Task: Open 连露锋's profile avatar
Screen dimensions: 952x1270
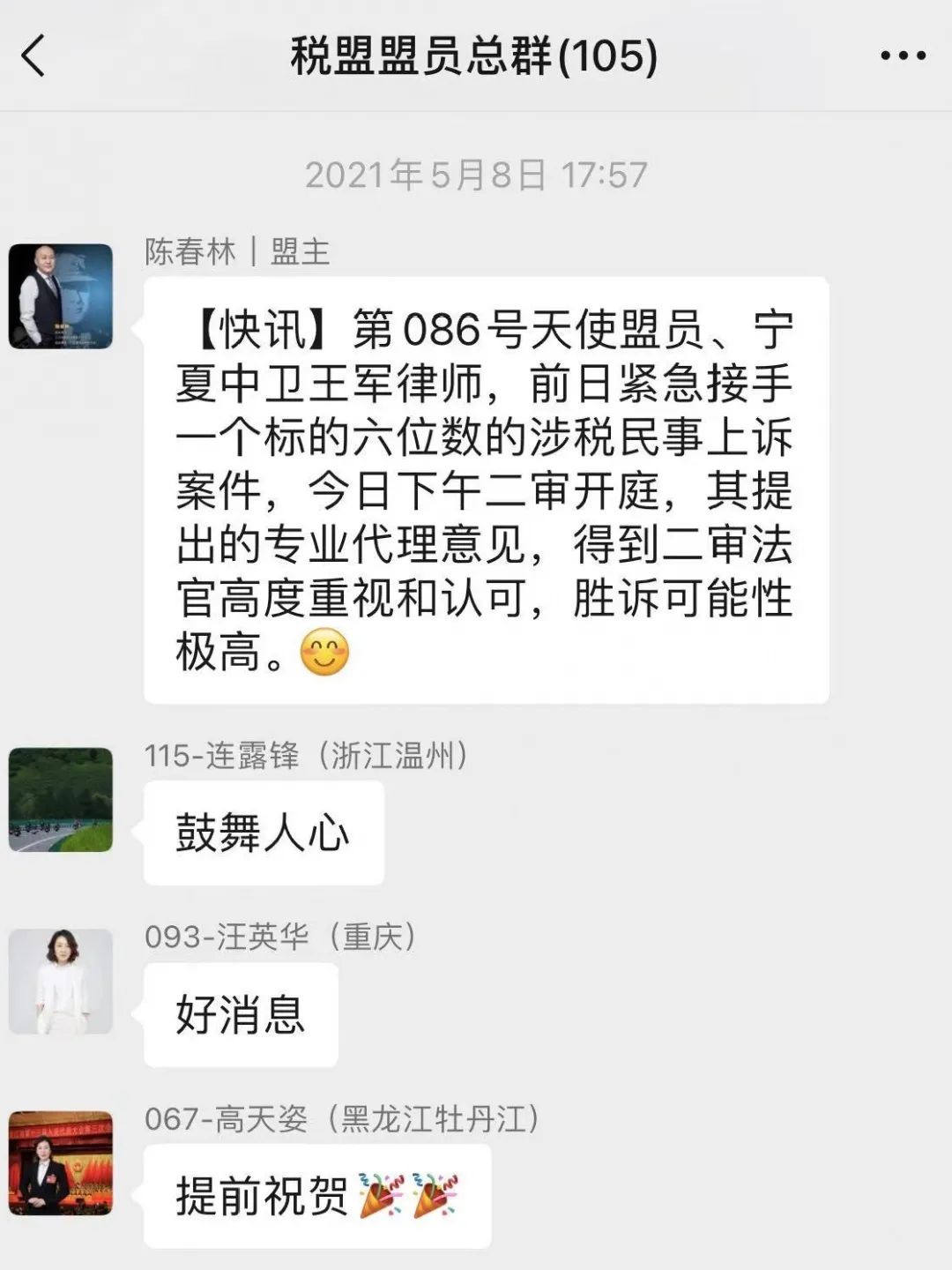Action: (x=61, y=800)
